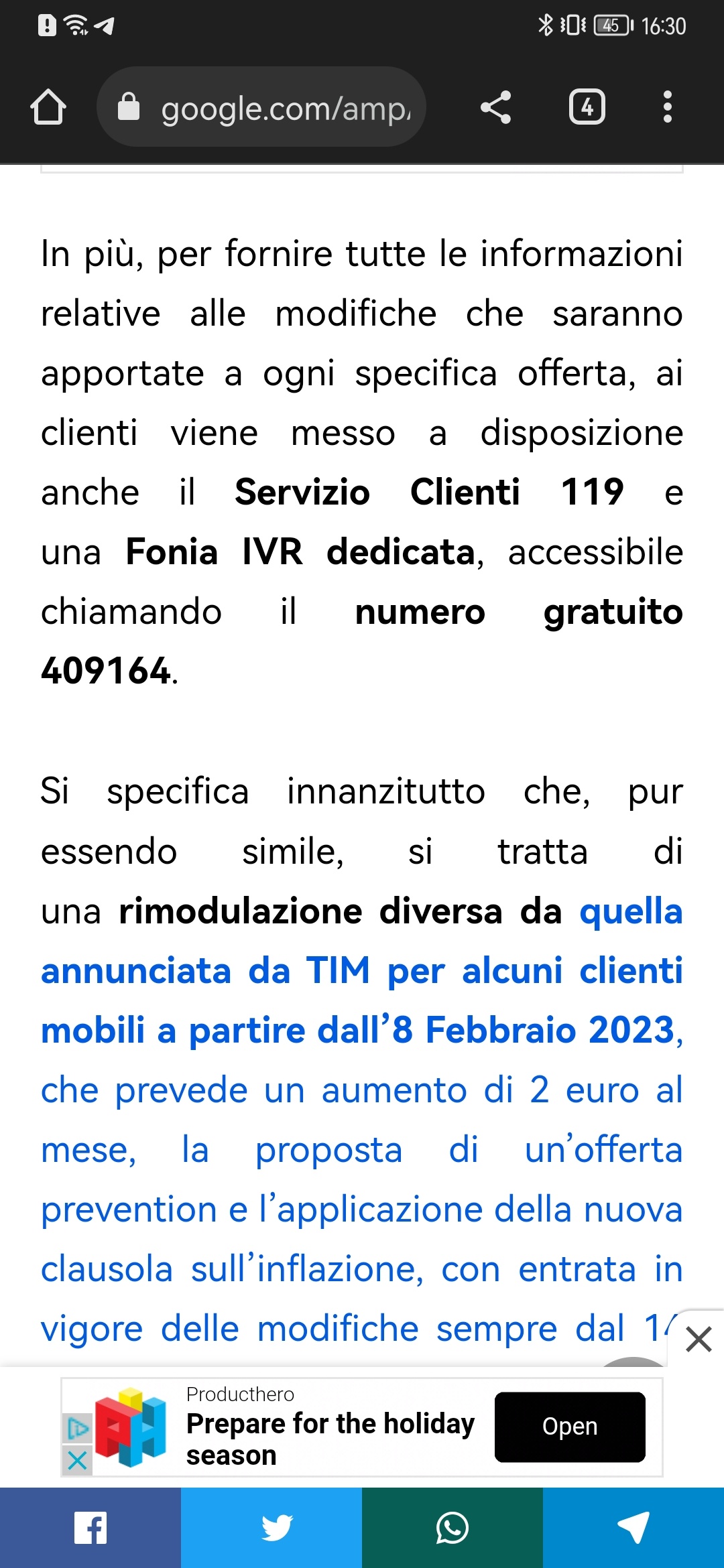Open the AdChoices info icon
The height and width of the screenshot is (1568, 724).
pyautogui.click(x=77, y=1428)
